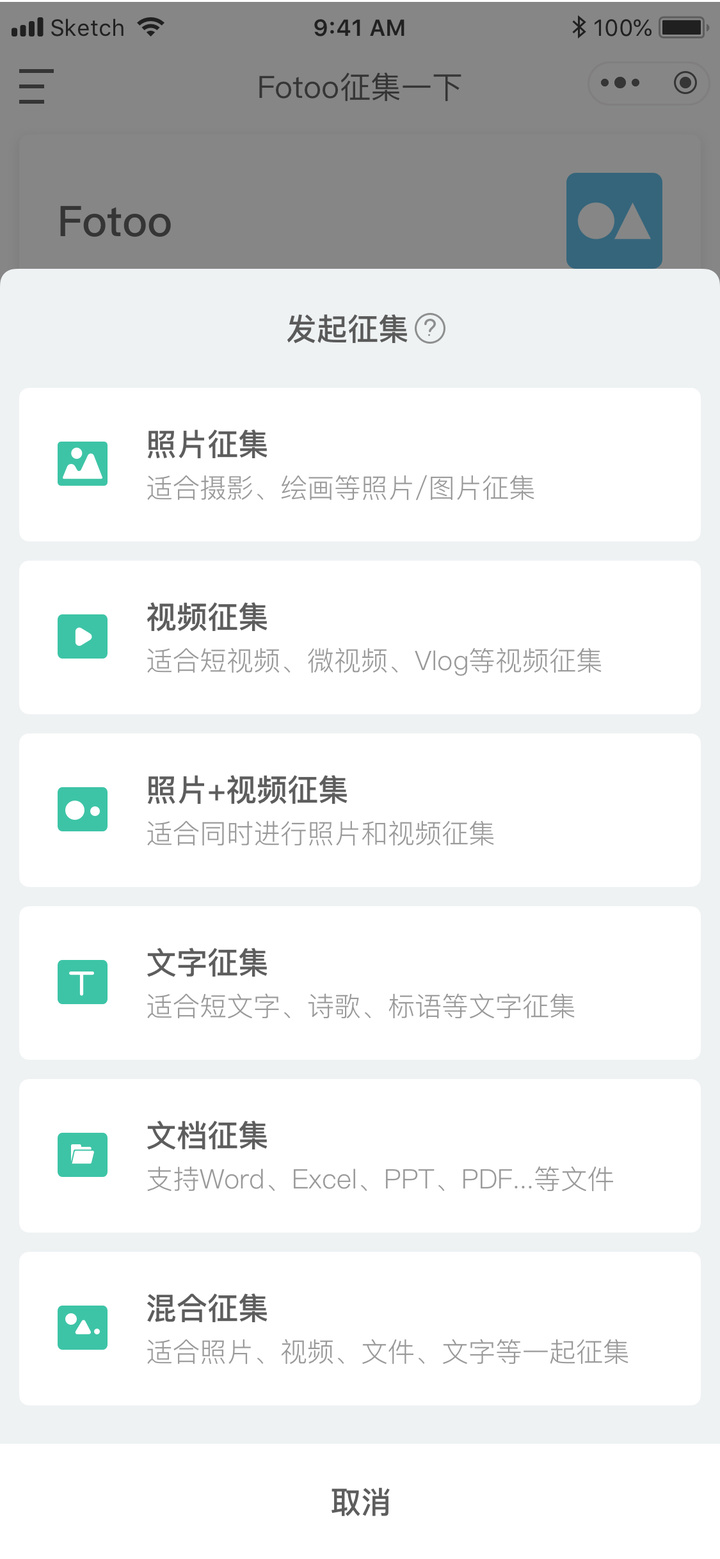Choose 视频征集 video collection
The image size is (720, 1559).
point(360,638)
